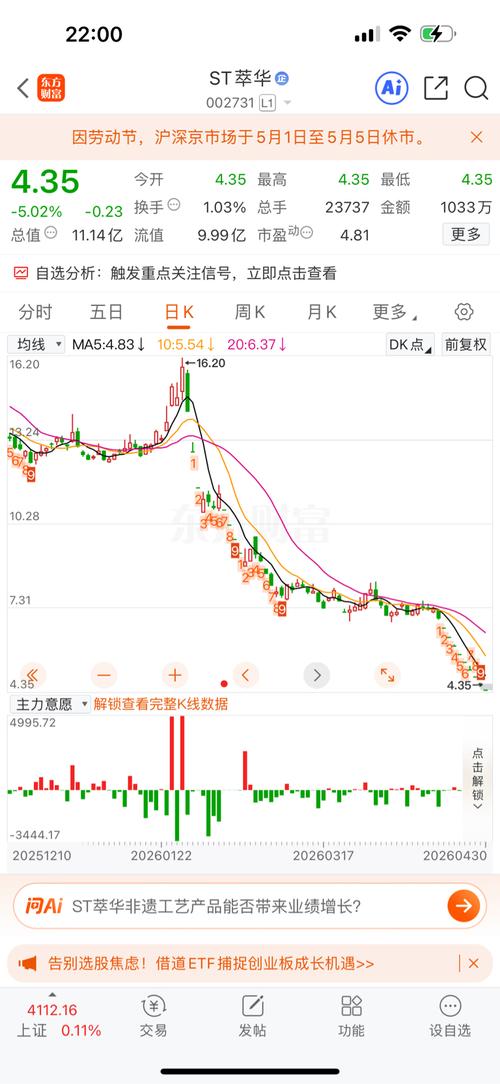The height and width of the screenshot is (1084, 500).
Task: Open 自选分析 signal alert
Action: tap(175, 273)
